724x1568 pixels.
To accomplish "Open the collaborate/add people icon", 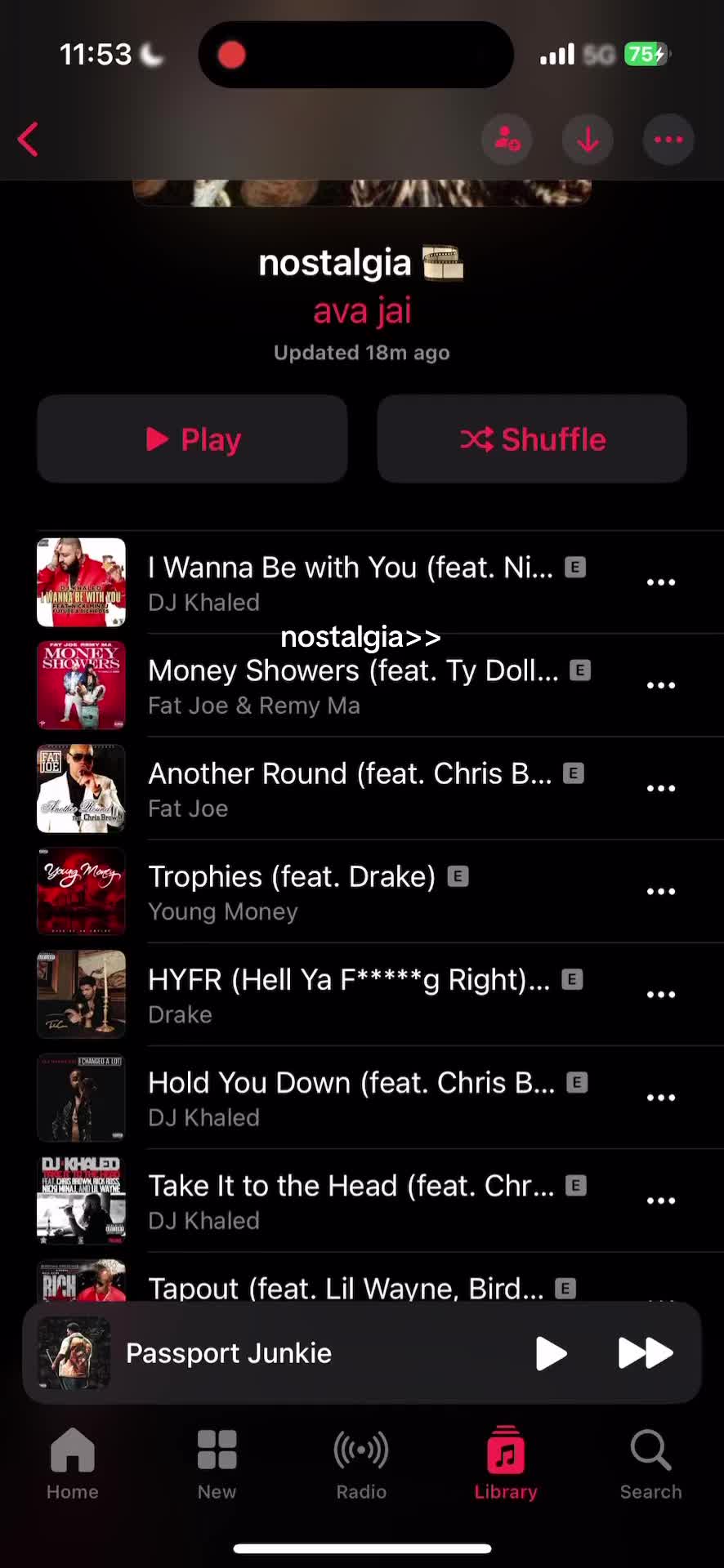I will [507, 140].
